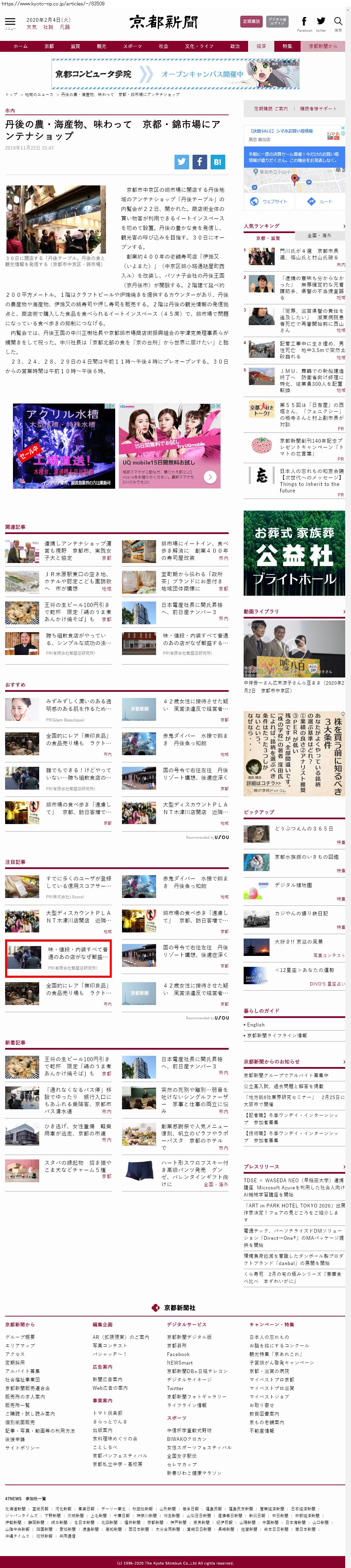Screen dimensions: 351x1568
Task: Open Kyoto Shimbun Facebook page icon
Action: 304,22
